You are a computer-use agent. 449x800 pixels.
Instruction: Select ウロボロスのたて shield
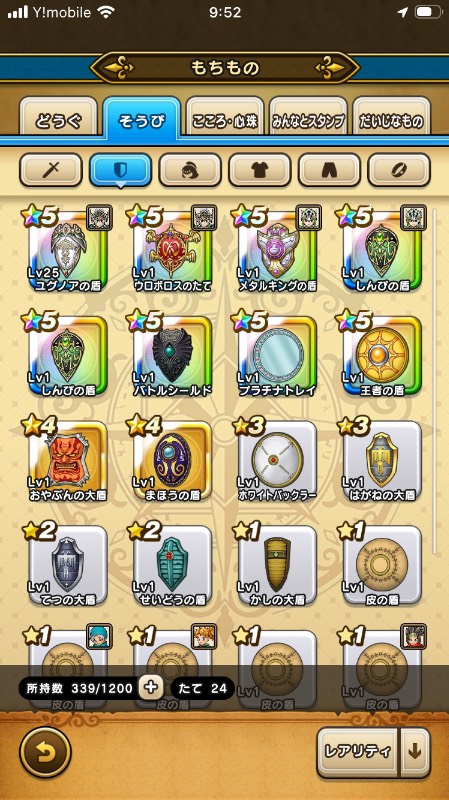click(172, 249)
